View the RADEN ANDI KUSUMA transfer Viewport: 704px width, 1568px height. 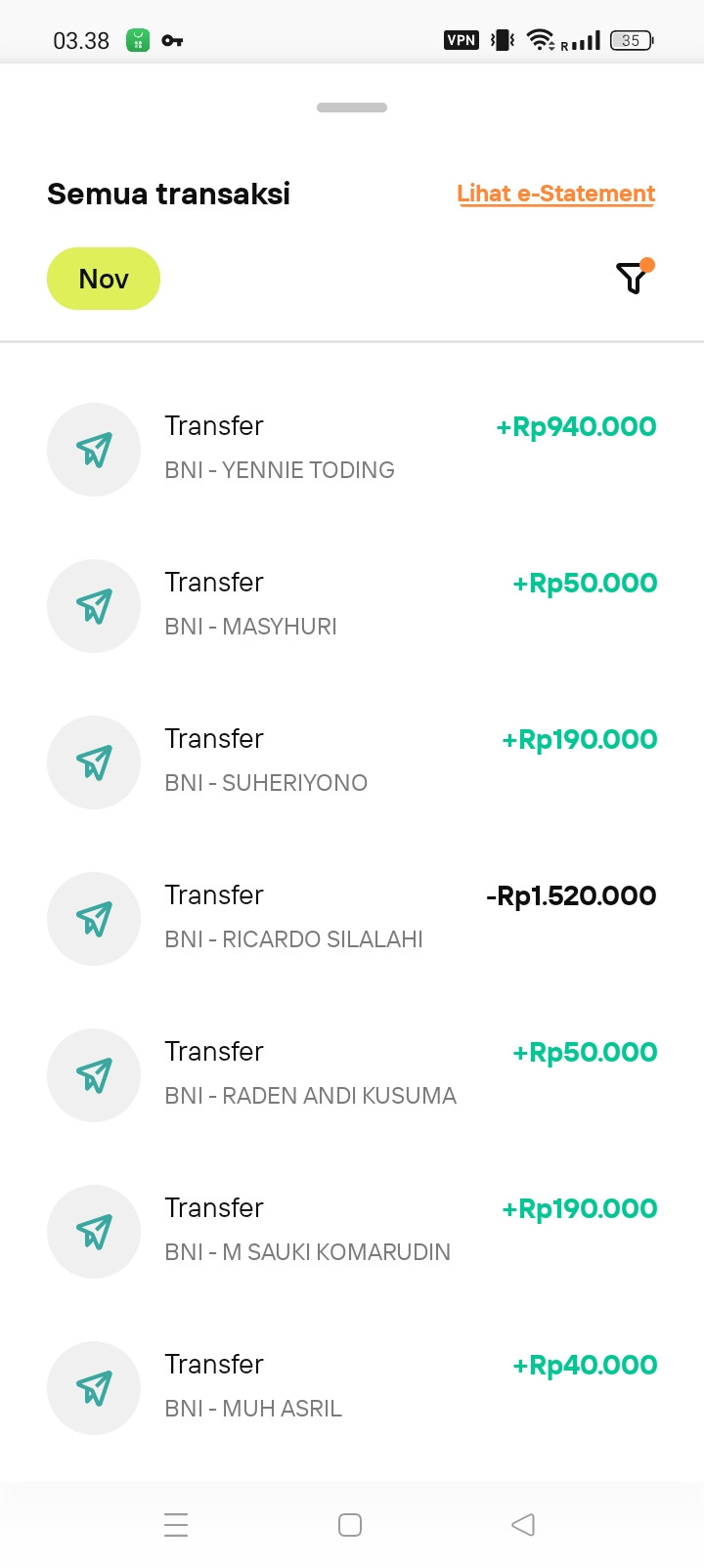352,1074
